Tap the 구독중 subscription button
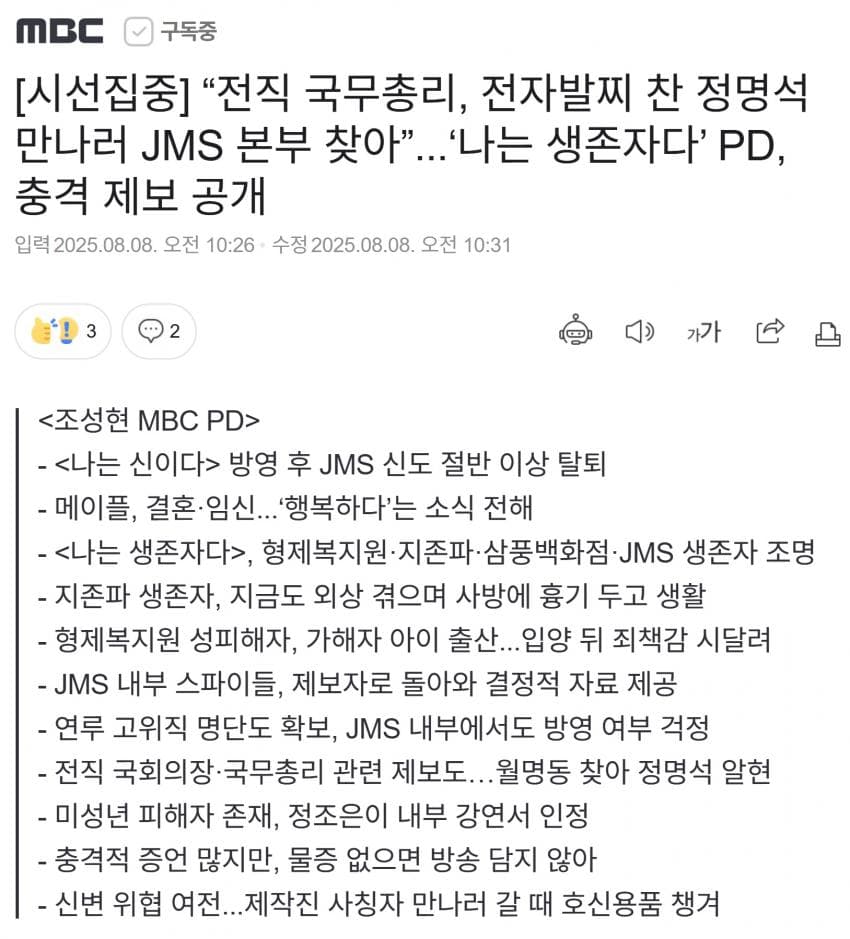The image size is (850, 939). point(170,32)
